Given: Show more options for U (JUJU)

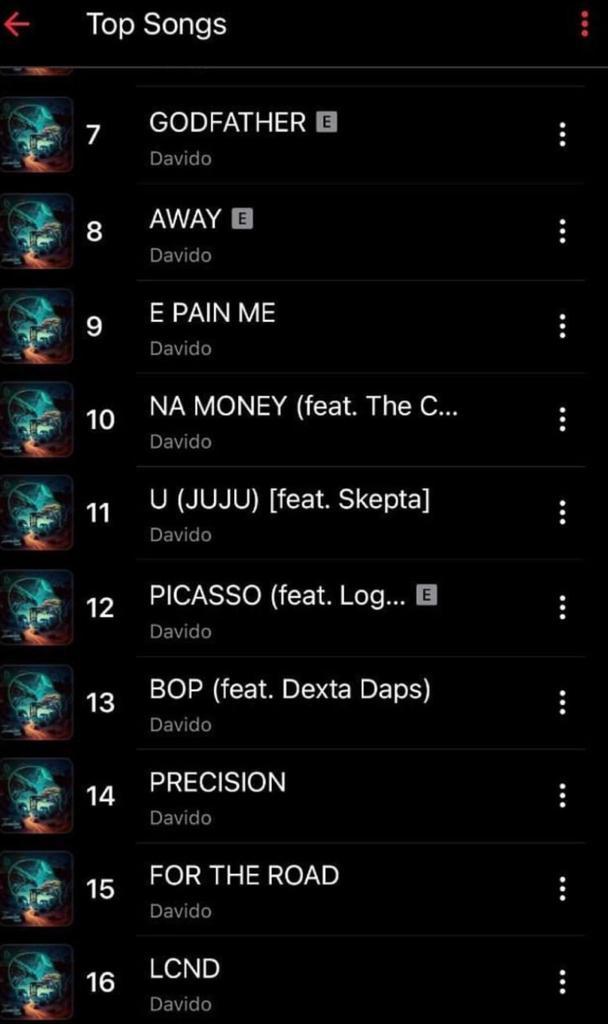Looking at the screenshot, I should pyautogui.click(x=562, y=513).
